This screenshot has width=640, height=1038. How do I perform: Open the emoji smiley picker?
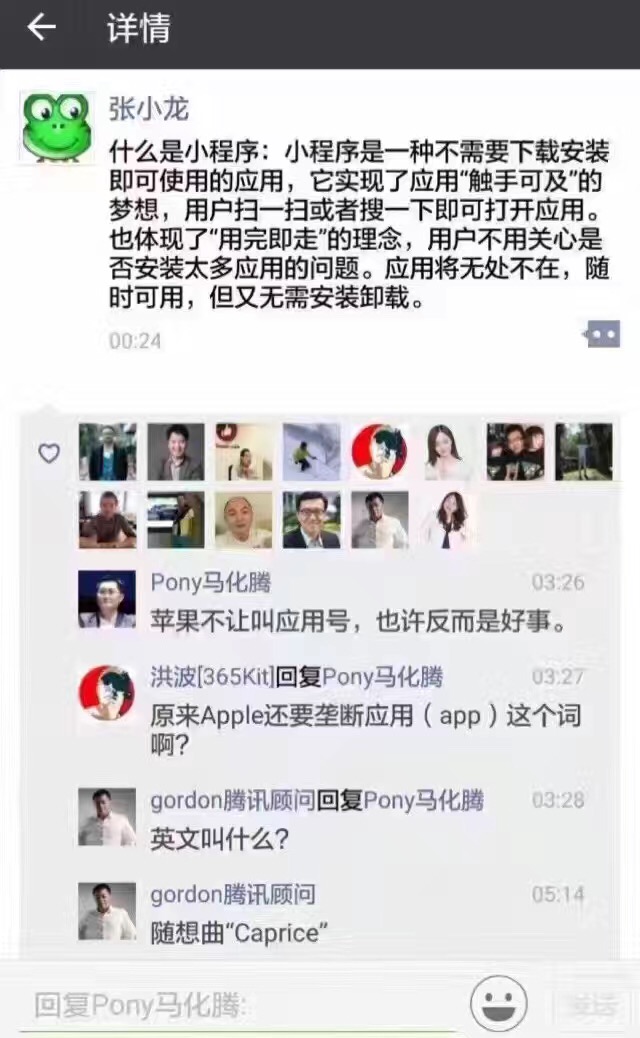[x=499, y=1004]
